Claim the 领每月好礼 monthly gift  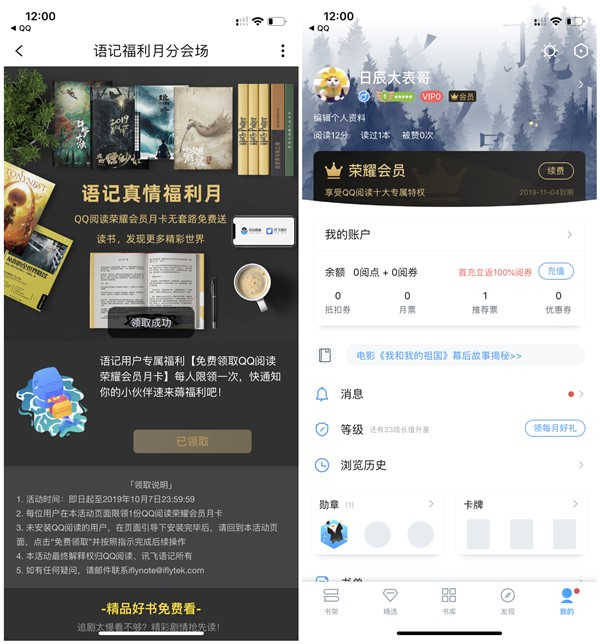click(x=554, y=428)
